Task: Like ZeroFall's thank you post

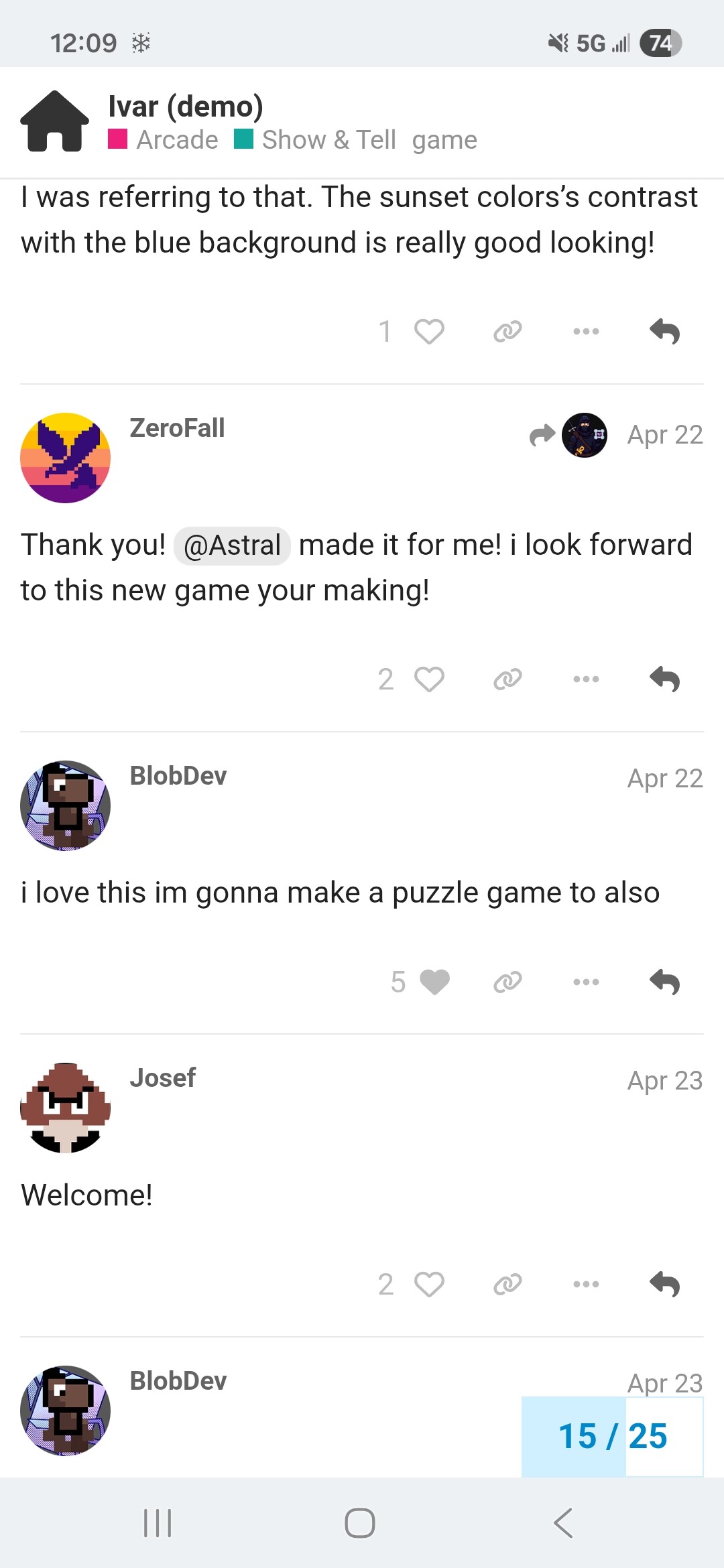Action: 429,679
